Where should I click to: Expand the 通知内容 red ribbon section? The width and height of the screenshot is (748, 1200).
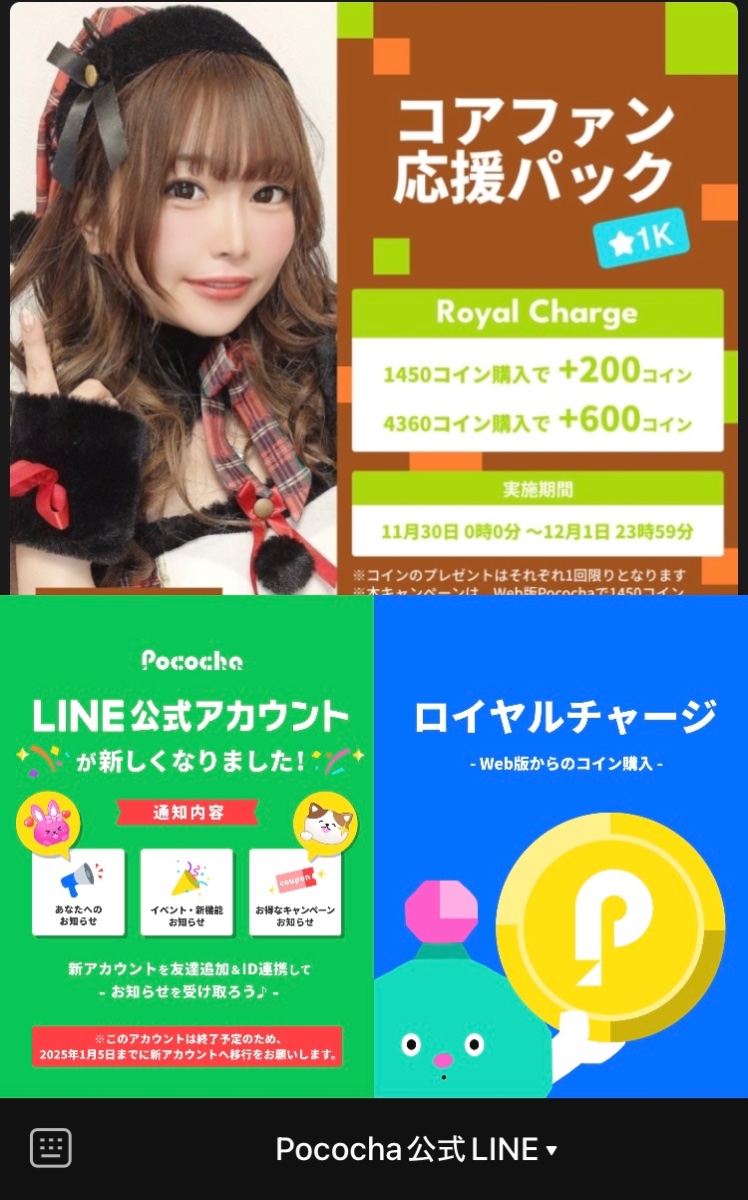tap(186, 811)
